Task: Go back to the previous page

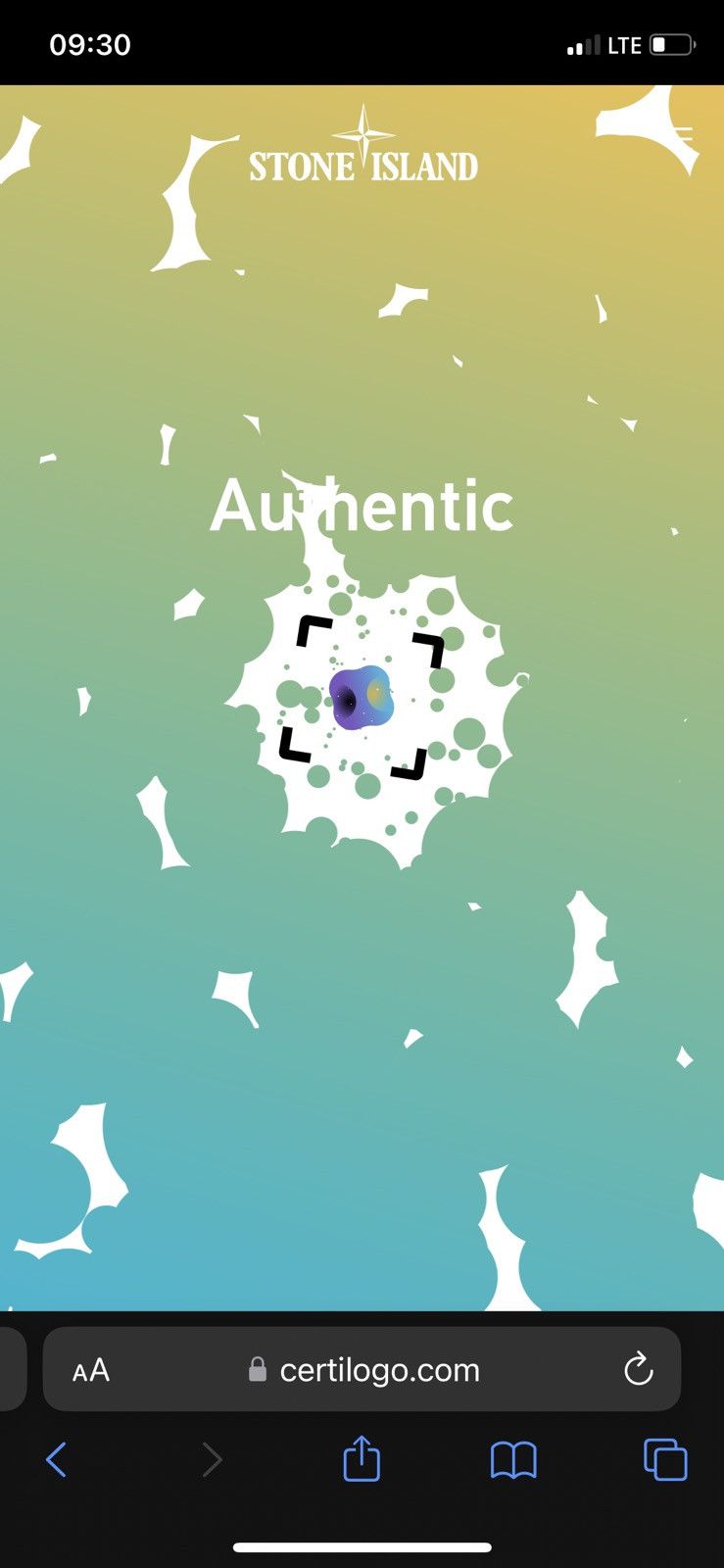Action: [x=57, y=1460]
